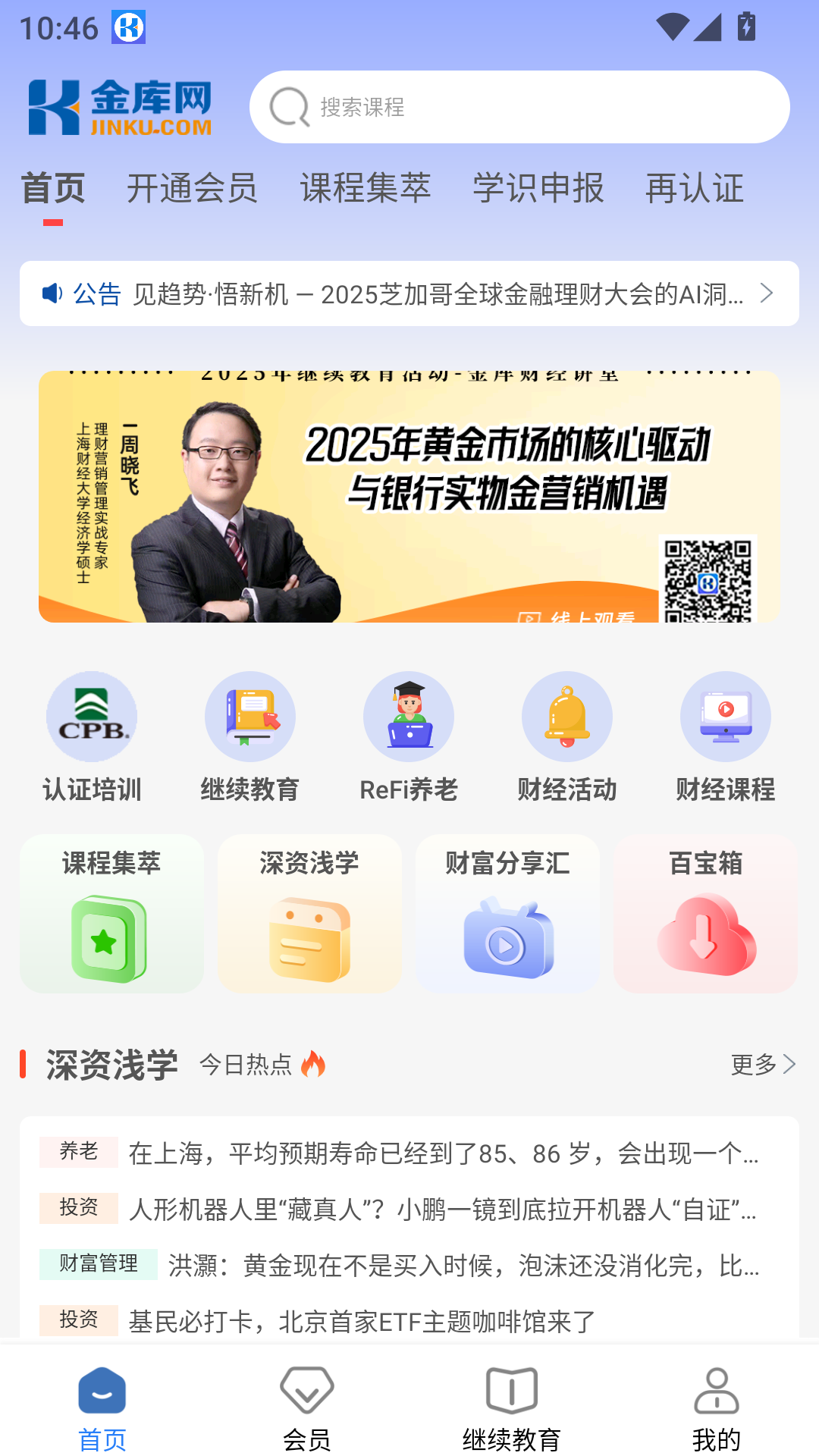Select the 财经课程 finance courses monitor icon
The image size is (819, 1456).
coord(725,717)
